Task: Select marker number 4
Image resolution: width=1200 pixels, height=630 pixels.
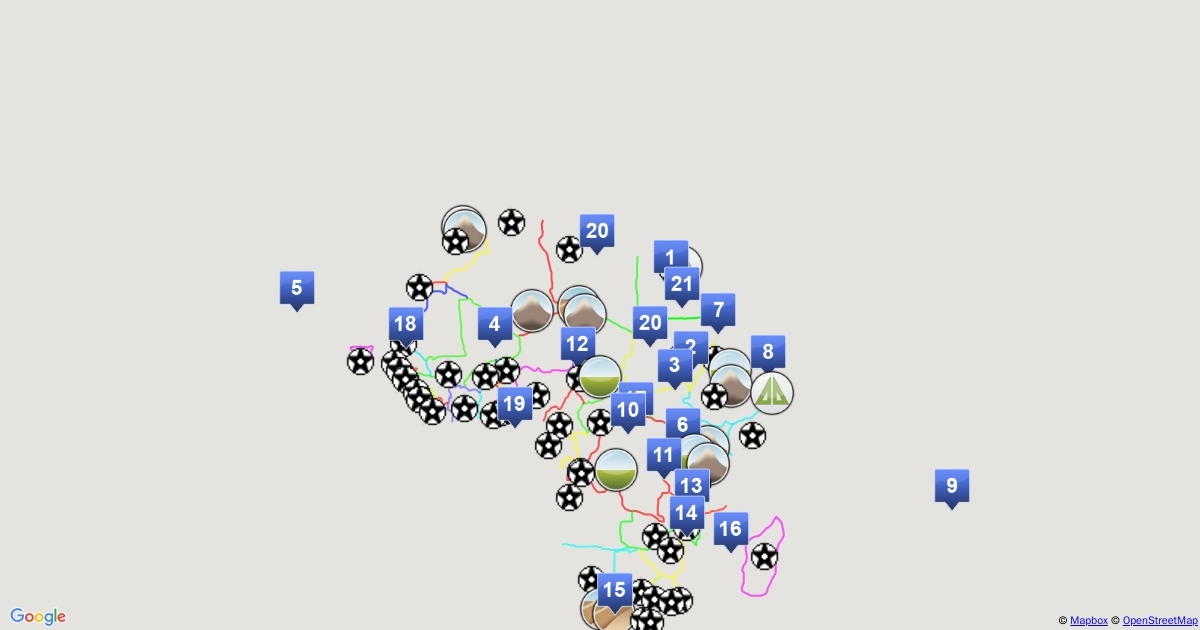Action: pyautogui.click(x=494, y=324)
